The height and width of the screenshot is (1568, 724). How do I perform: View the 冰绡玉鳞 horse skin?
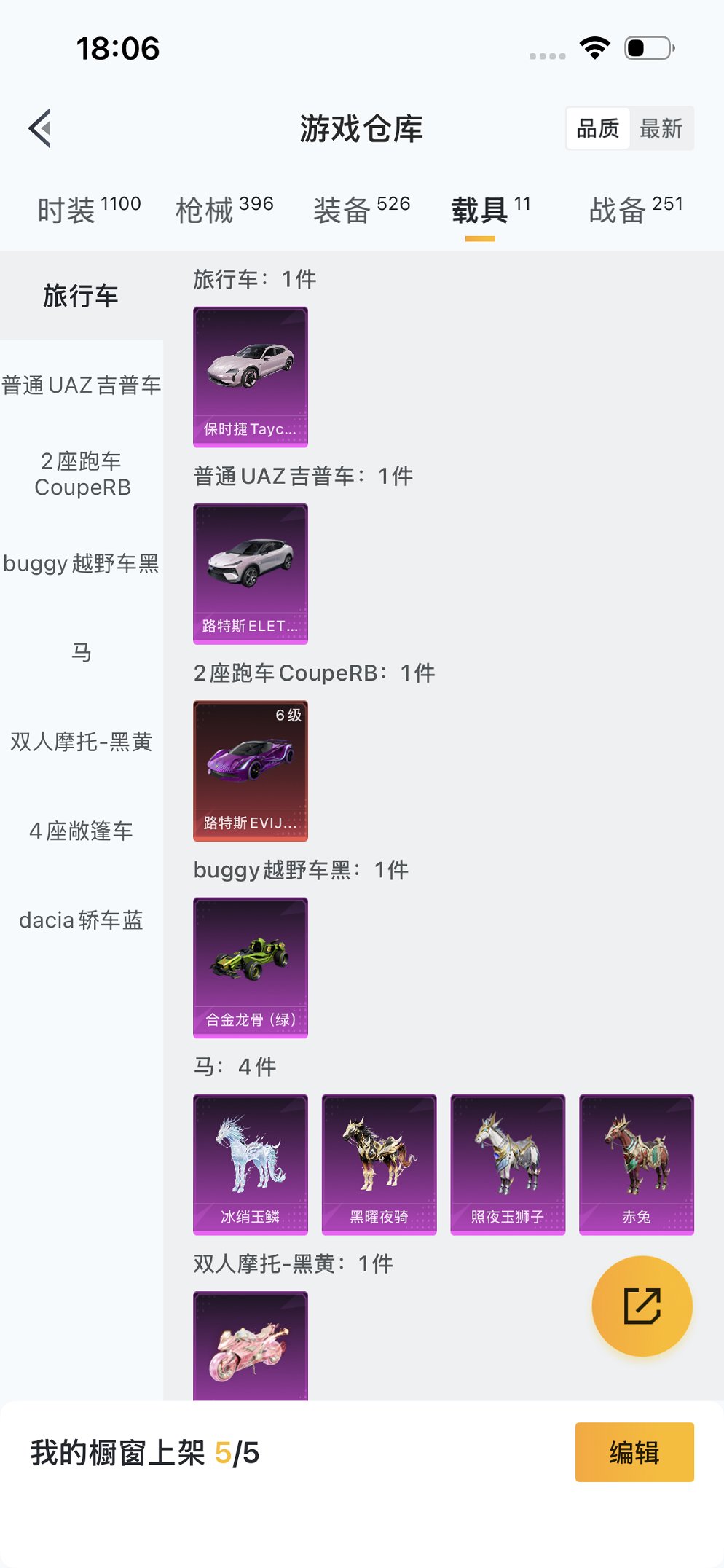[251, 1164]
